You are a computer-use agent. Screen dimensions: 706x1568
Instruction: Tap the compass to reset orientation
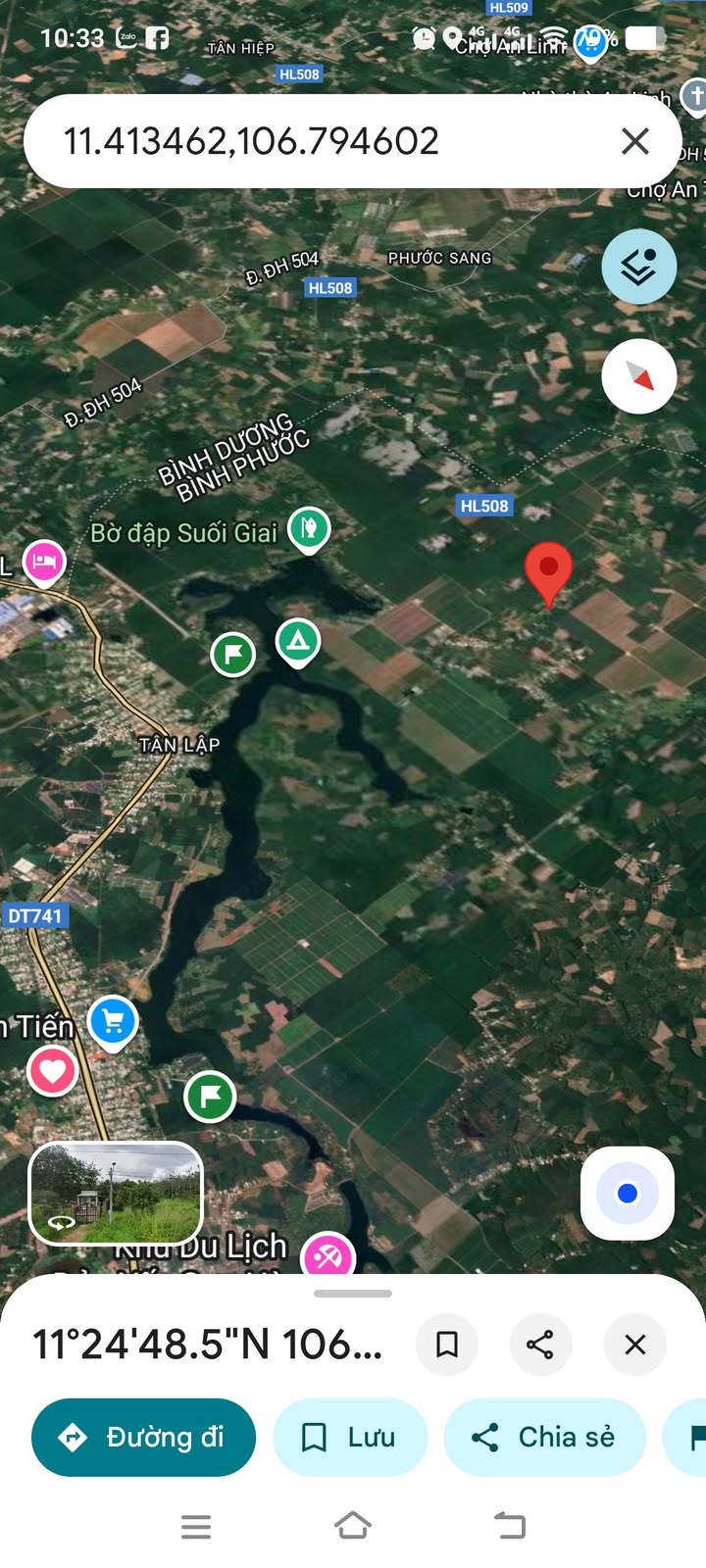639,376
